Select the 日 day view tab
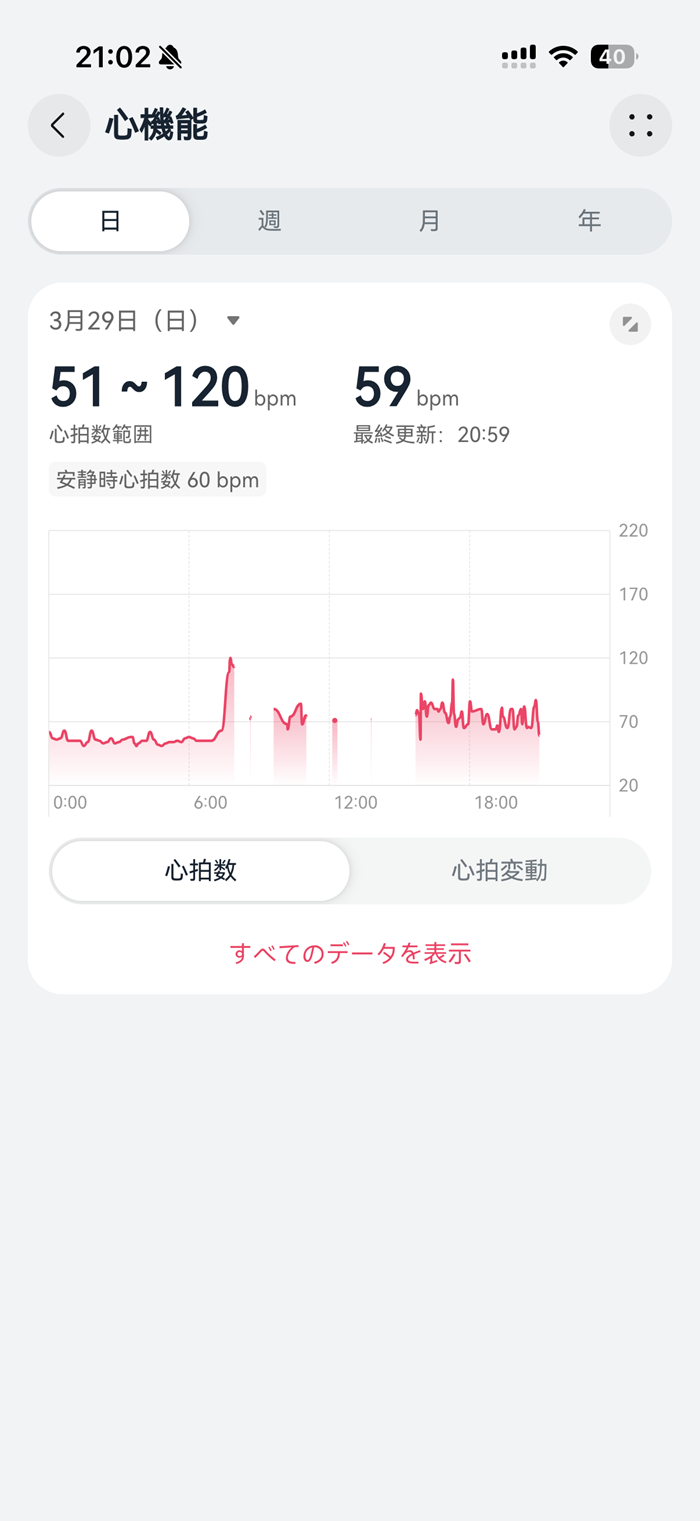This screenshot has height=1521, width=700. coord(110,221)
